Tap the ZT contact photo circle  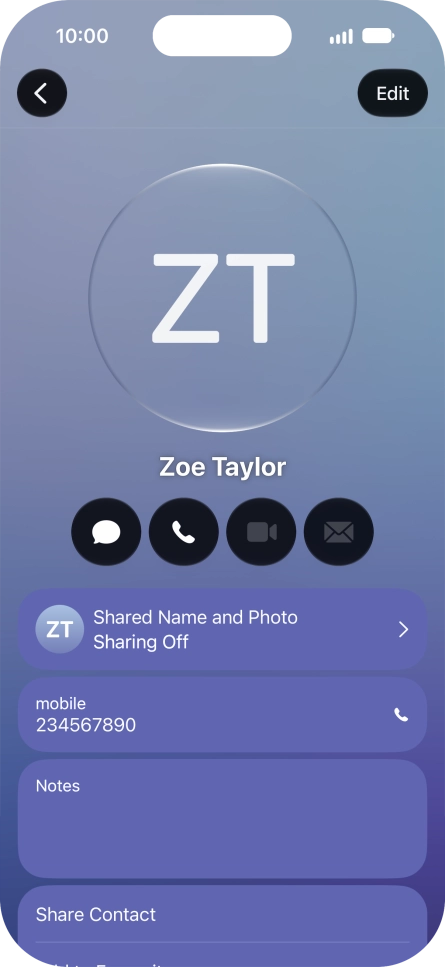tap(222, 298)
